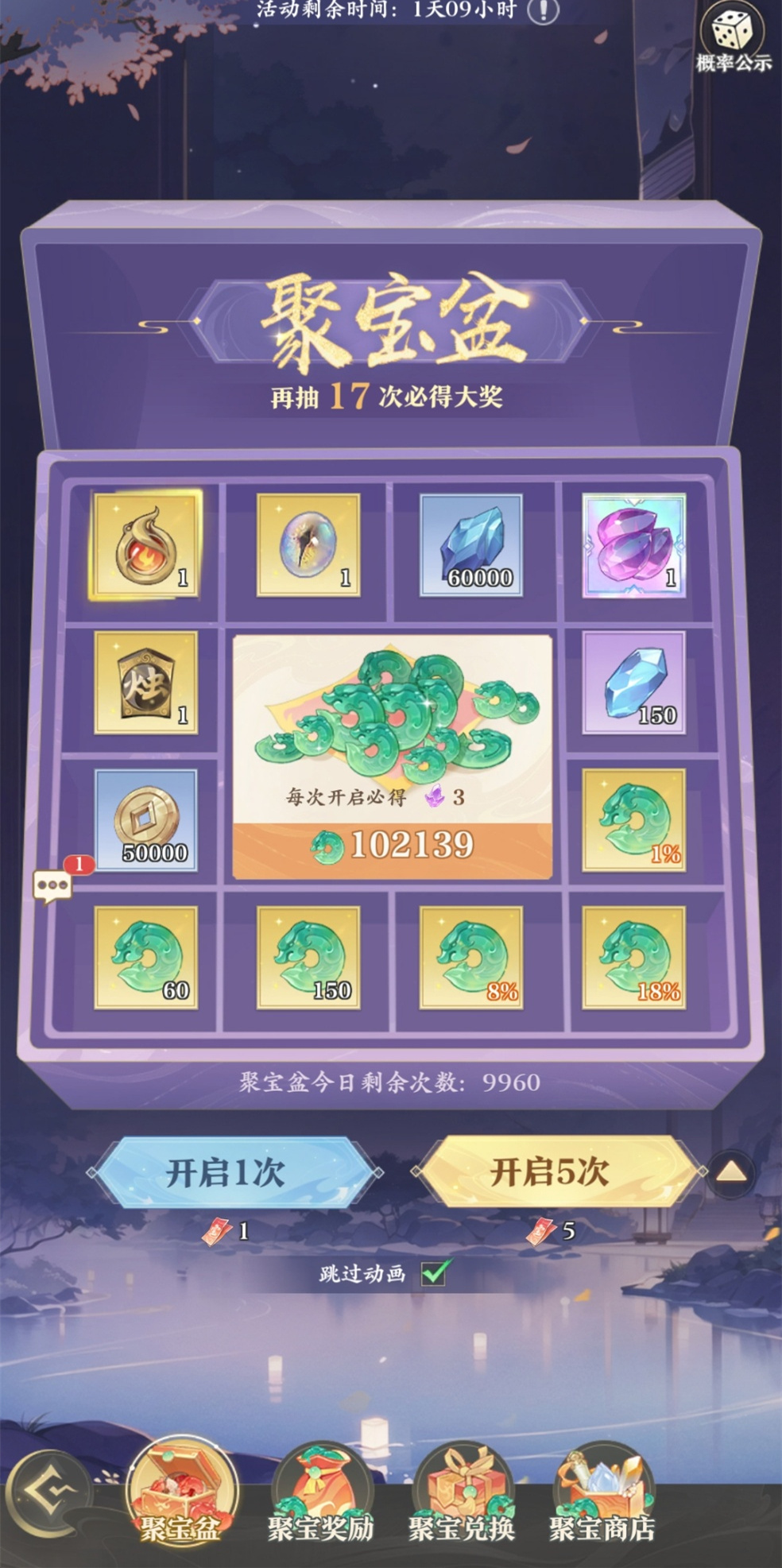Inspect the 150 blue crystal reward
The image size is (782, 1568).
tap(634, 683)
